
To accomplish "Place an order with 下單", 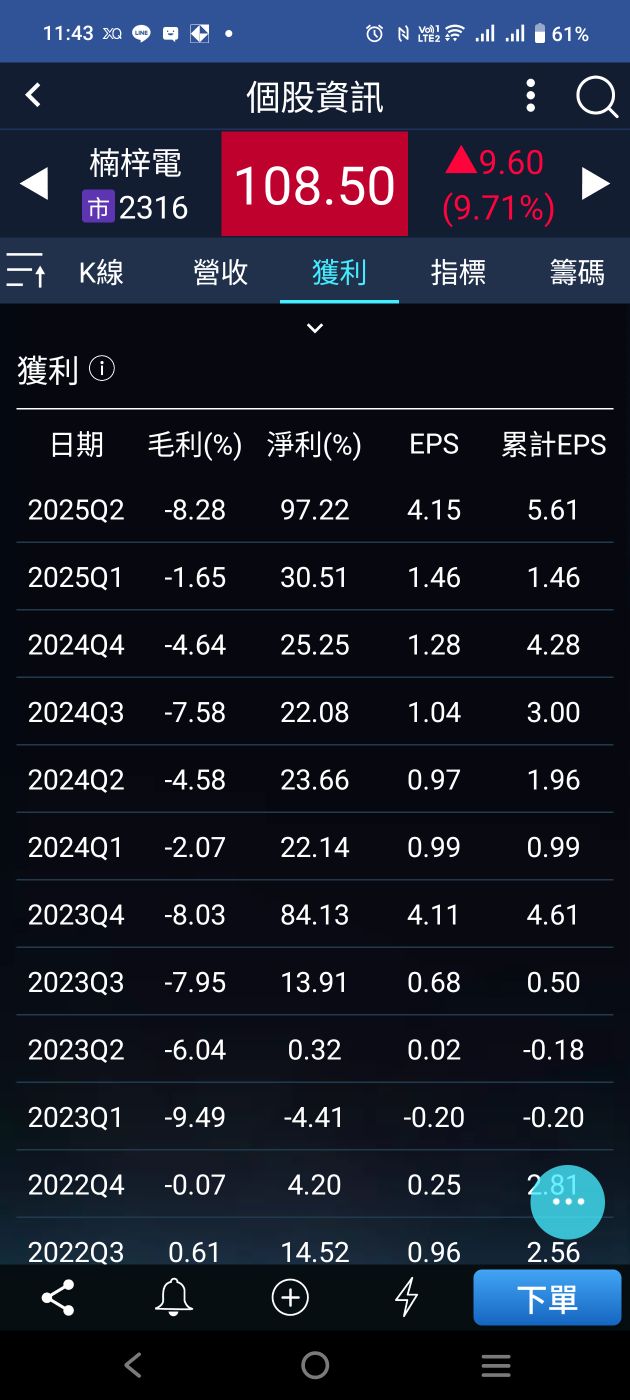I will point(547,1298).
